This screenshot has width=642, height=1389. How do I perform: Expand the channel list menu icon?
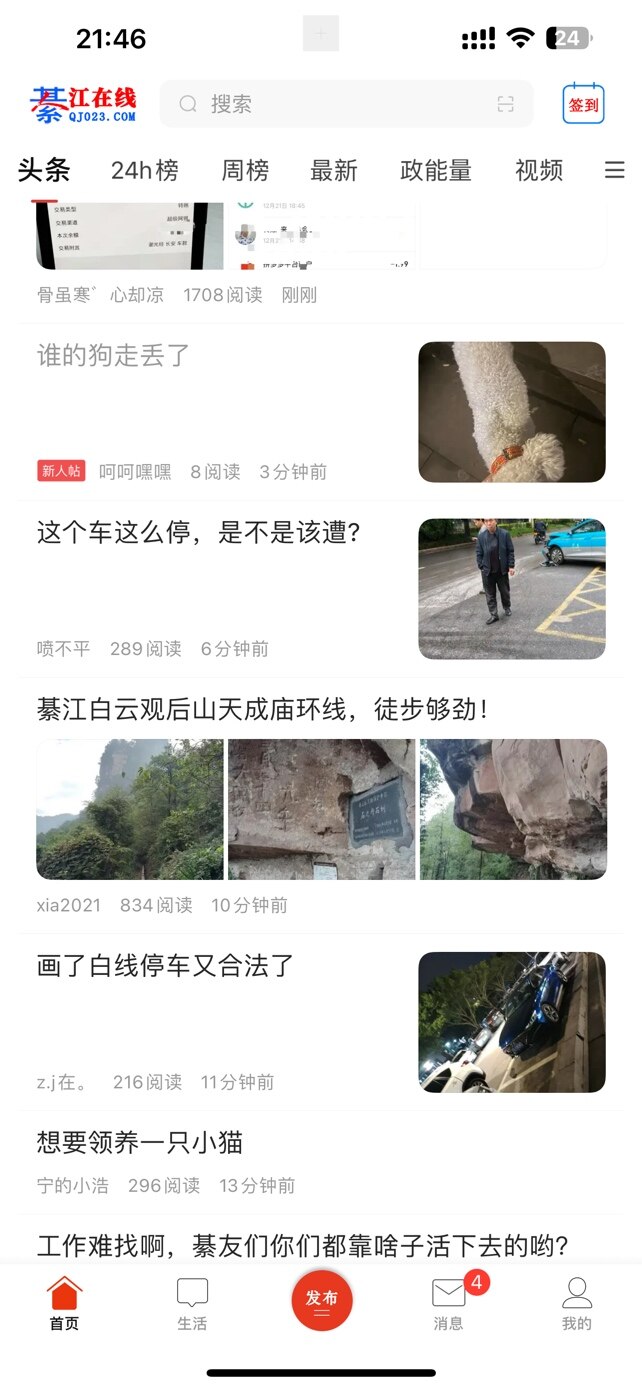coord(615,171)
